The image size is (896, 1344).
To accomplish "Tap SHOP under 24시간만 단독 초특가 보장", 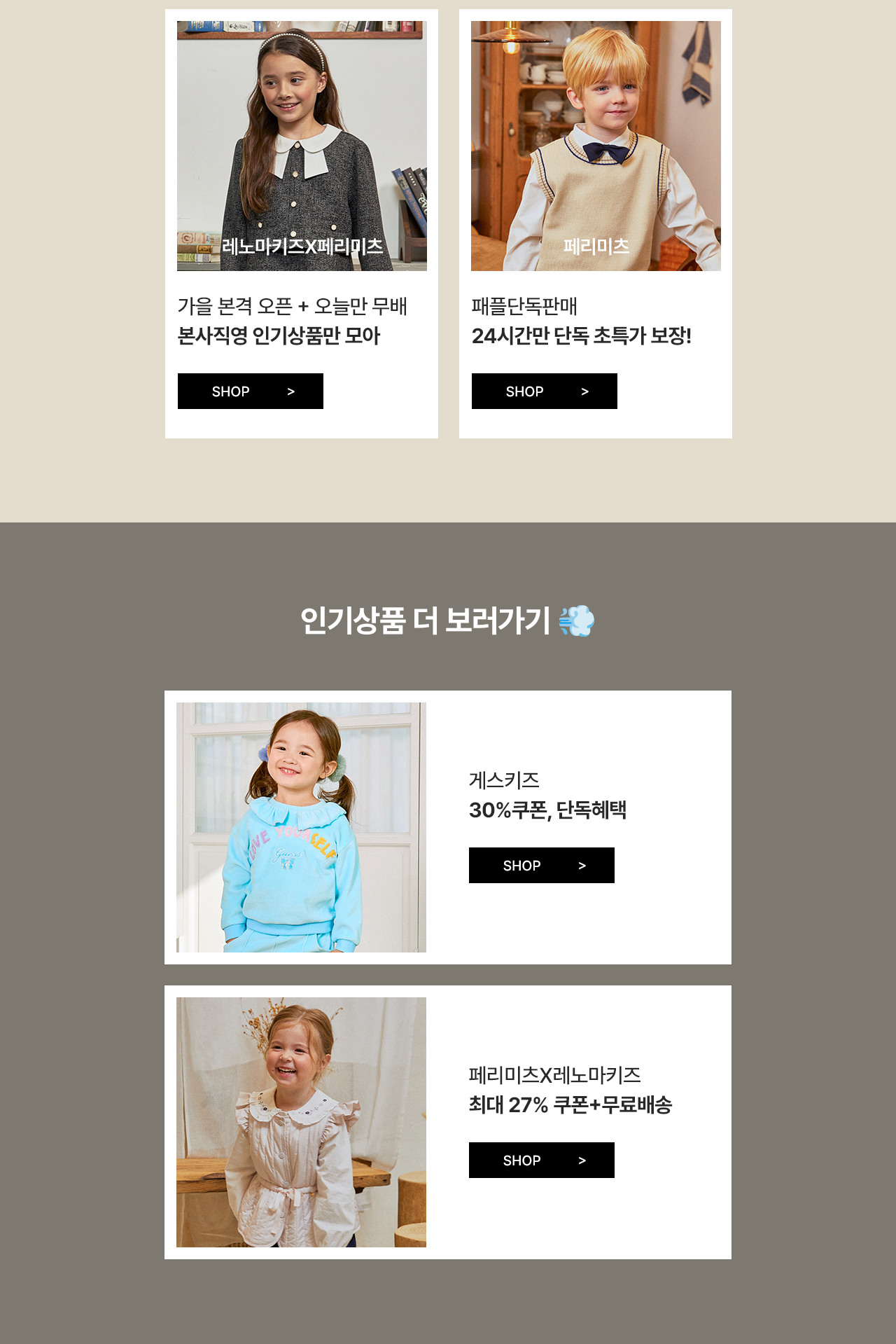I will click(544, 391).
